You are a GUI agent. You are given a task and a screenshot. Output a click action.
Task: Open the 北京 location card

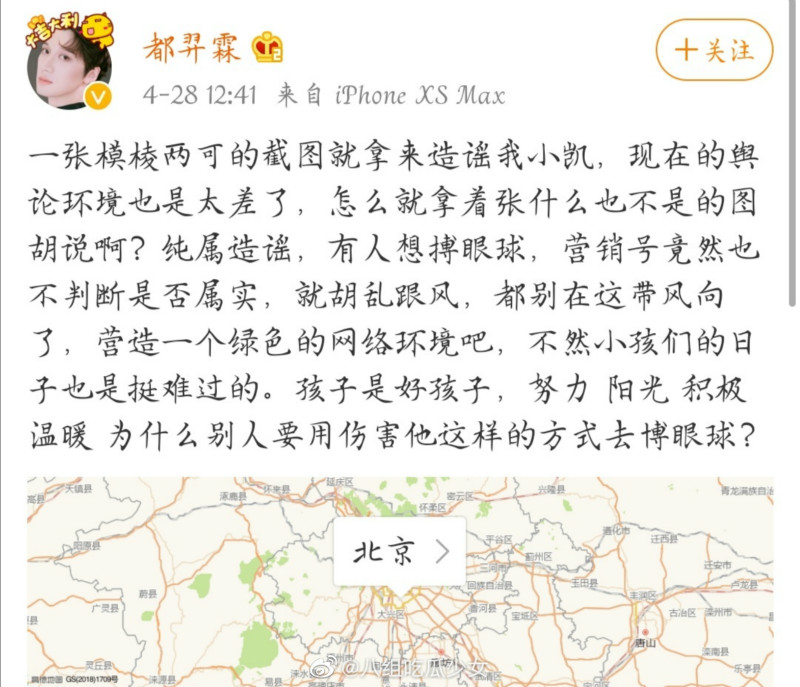click(399, 552)
